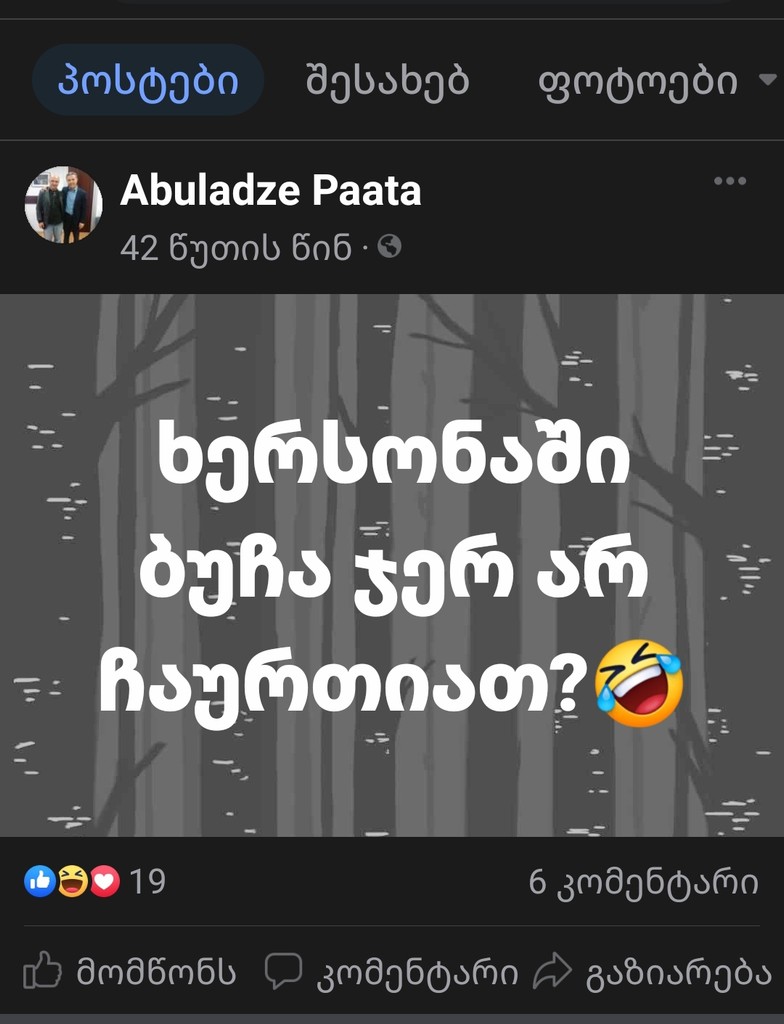Click the thumbs-up reaction icon next to 19
The width and height of the screenshot is (784, 1024).
coord(38,880)
